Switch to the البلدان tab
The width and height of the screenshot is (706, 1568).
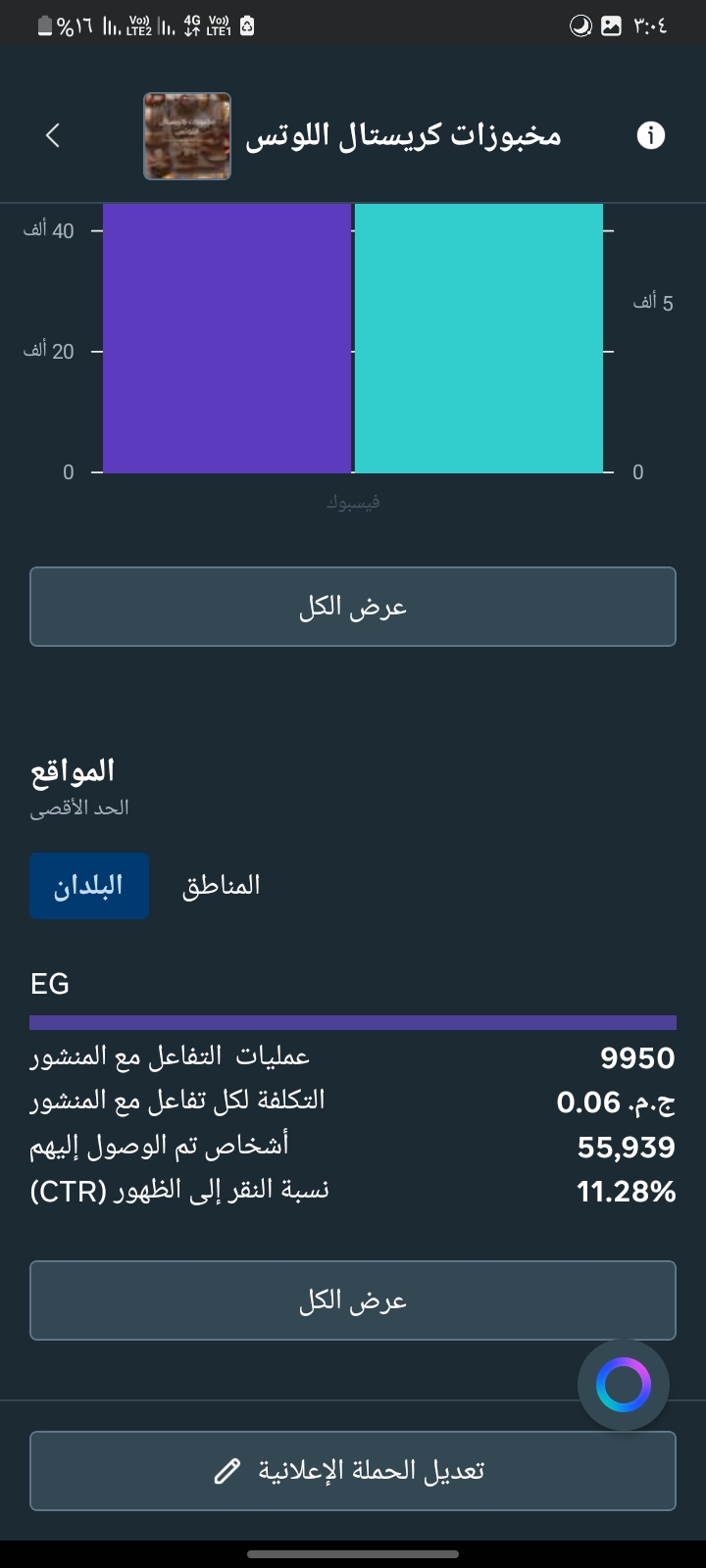[89, 886]
